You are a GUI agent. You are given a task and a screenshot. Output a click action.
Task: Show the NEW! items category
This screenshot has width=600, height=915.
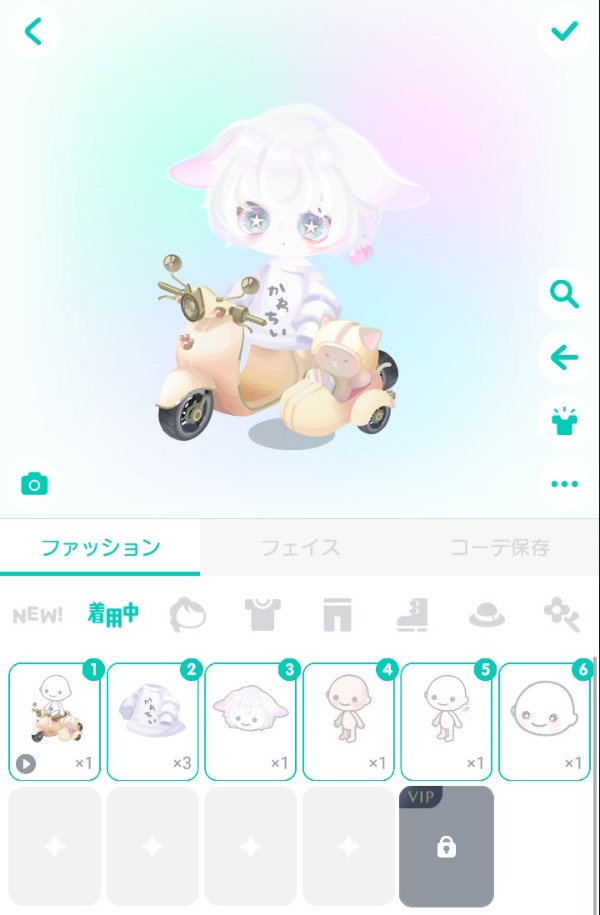click(x=38, y=614)
